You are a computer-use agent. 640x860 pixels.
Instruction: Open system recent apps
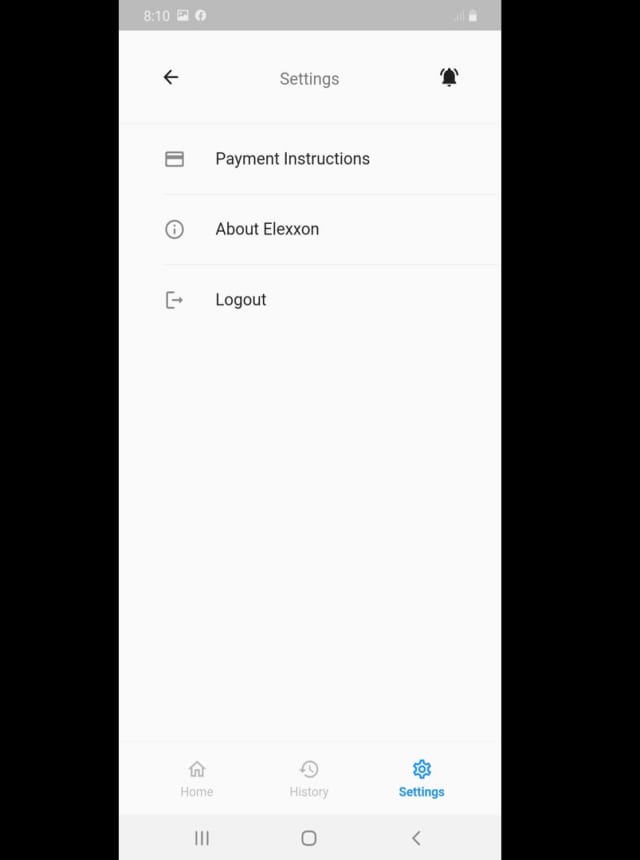pyautogui.click(x=202, y=838)
